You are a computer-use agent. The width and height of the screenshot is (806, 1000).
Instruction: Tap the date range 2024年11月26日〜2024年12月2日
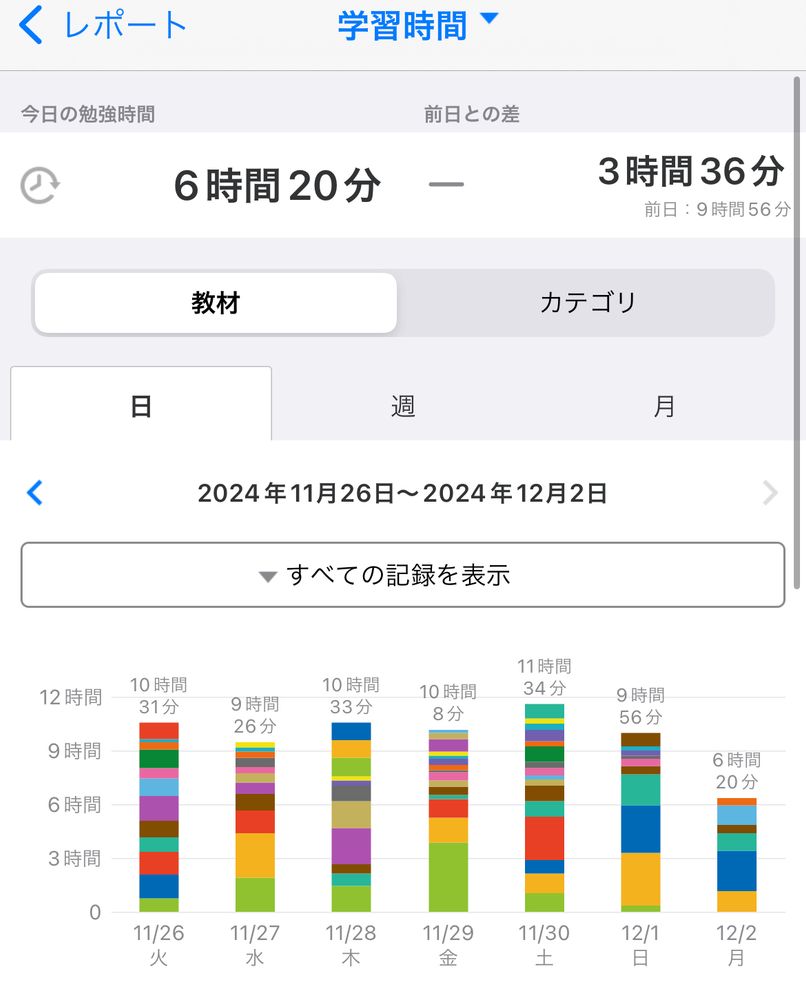coord(403,492)
